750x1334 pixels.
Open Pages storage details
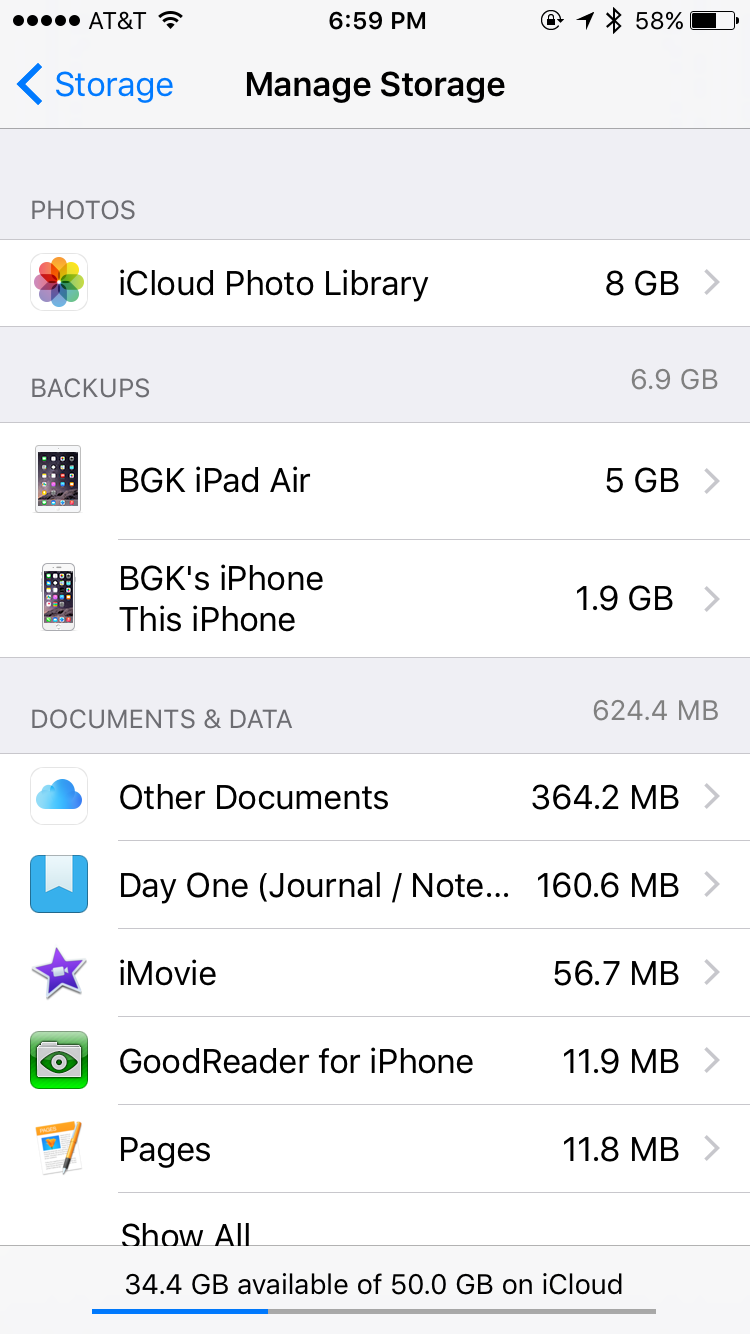pyautogui.click(x=375, y=1149)
